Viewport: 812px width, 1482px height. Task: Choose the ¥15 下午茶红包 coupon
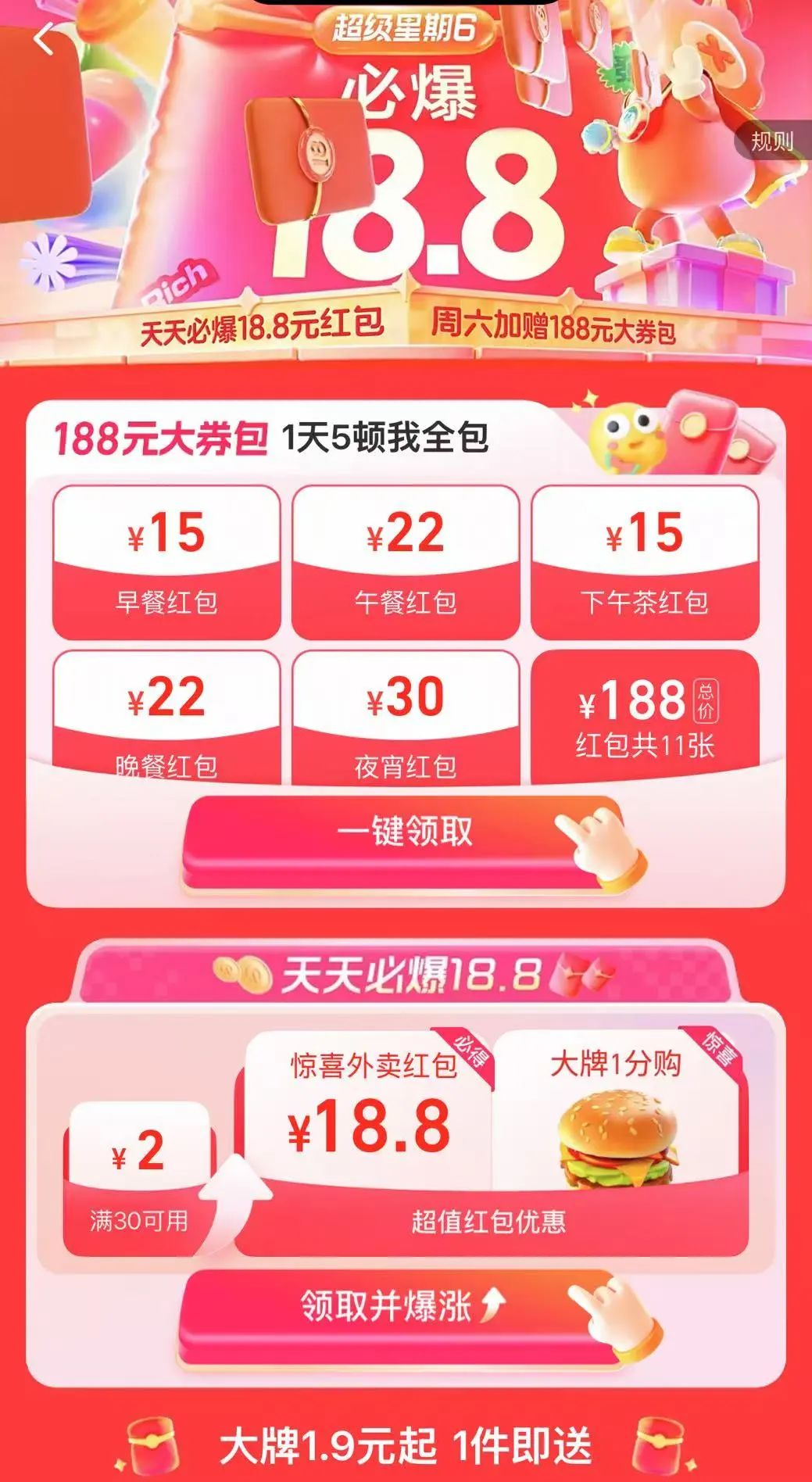pyautogui.click(x=645, y=562)
